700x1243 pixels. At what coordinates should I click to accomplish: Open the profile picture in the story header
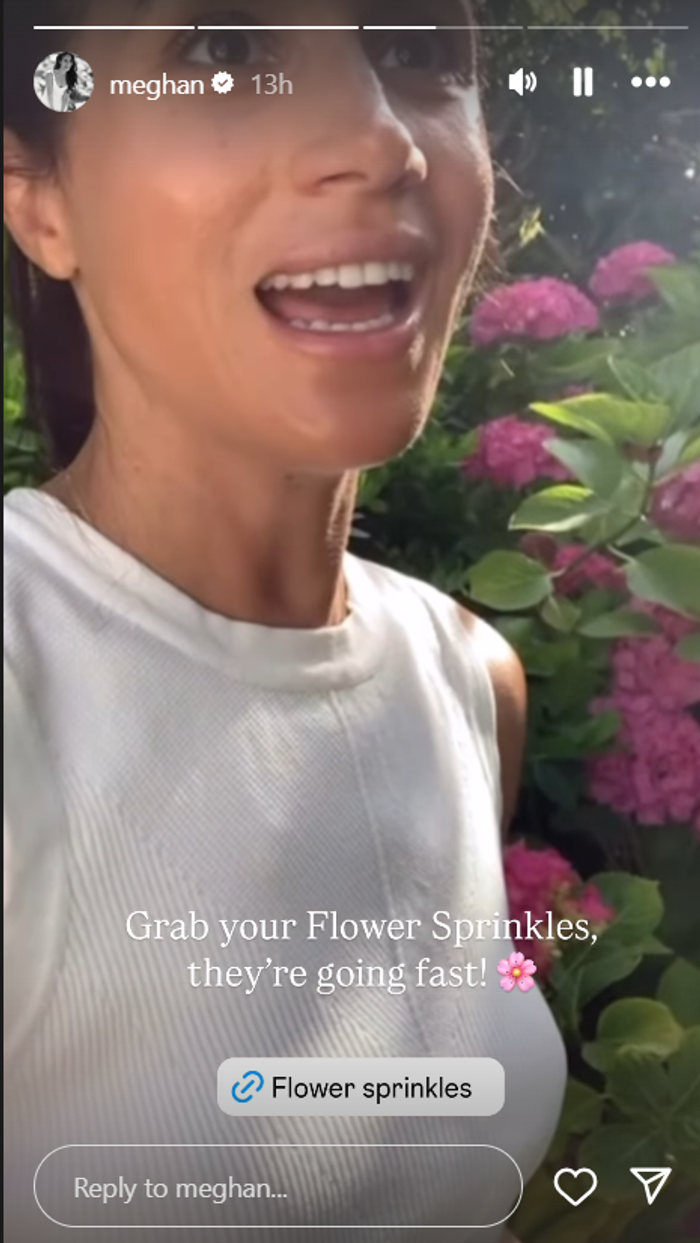(63, 82)
